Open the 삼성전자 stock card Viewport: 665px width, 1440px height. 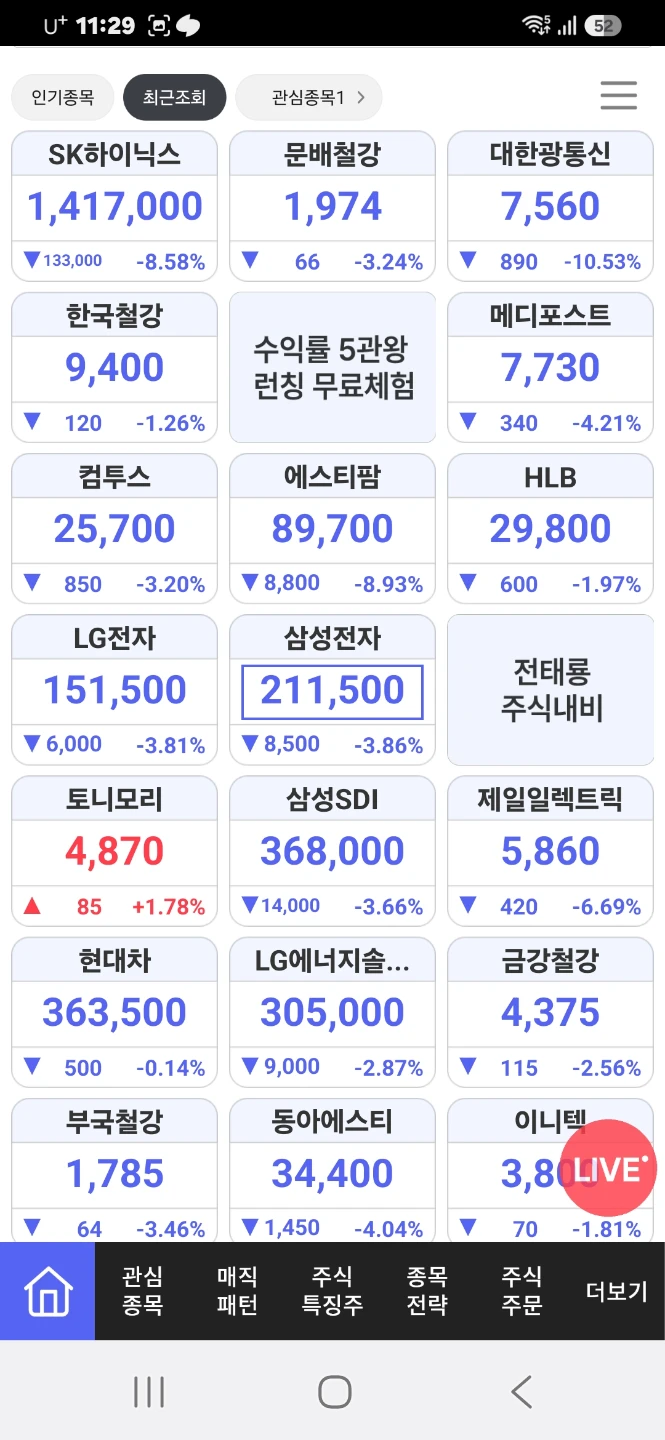(332, 689)
